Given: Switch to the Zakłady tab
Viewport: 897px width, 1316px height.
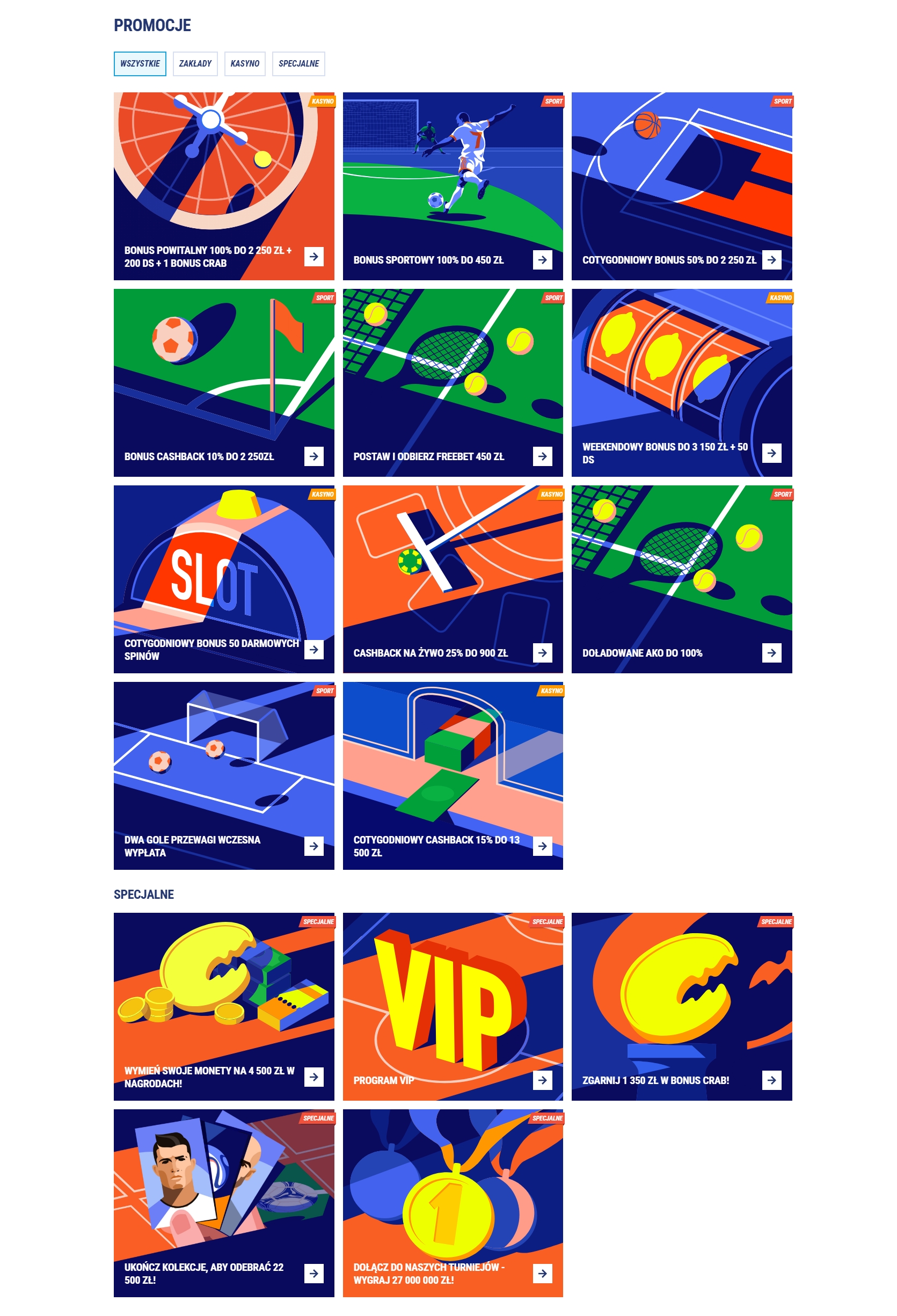Looking at the screenshot, I should pyautogui.click(x=195, y=63).
